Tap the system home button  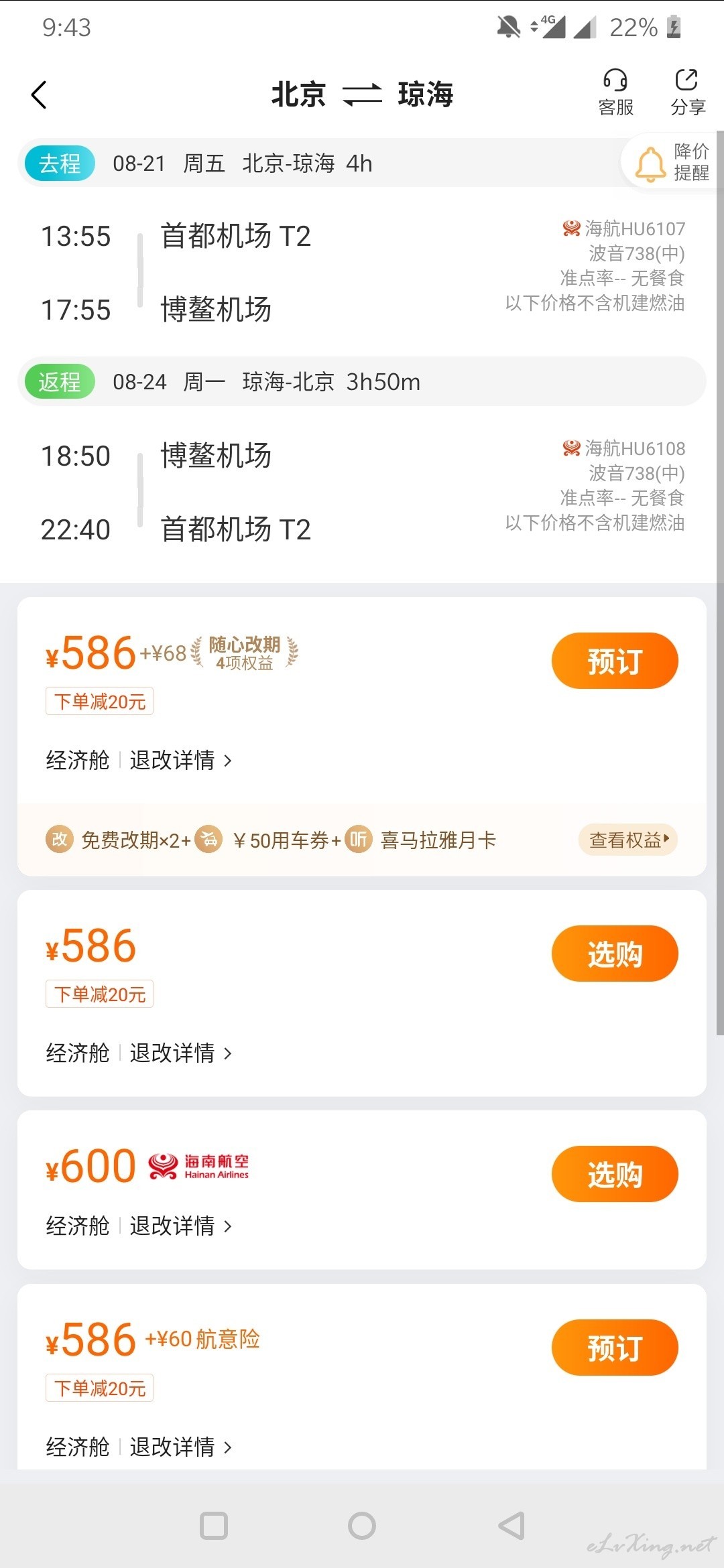point(362,1526)
